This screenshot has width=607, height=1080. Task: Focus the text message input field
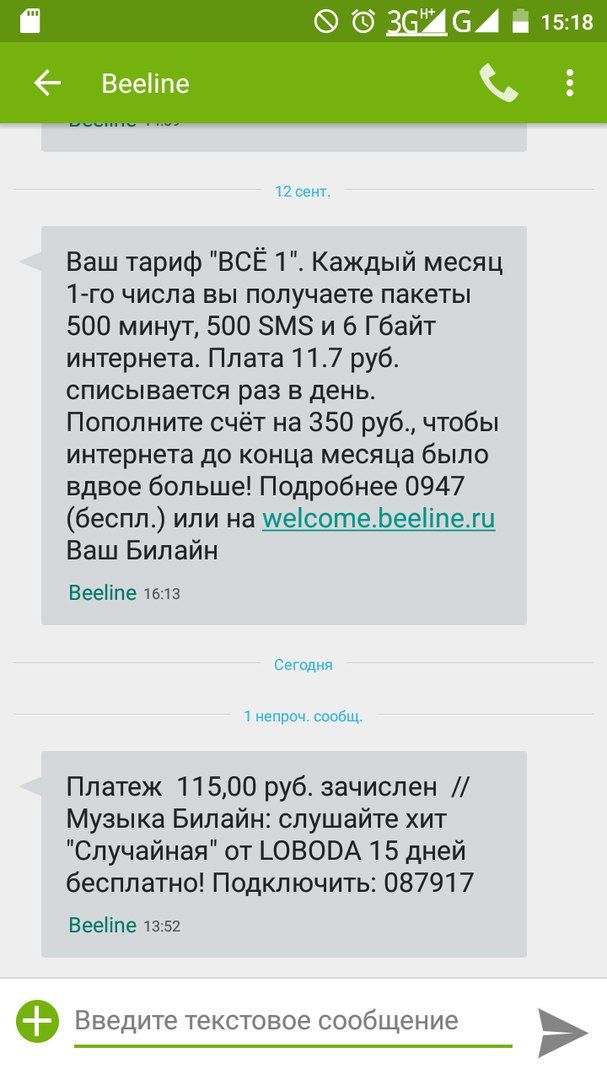292,1021
